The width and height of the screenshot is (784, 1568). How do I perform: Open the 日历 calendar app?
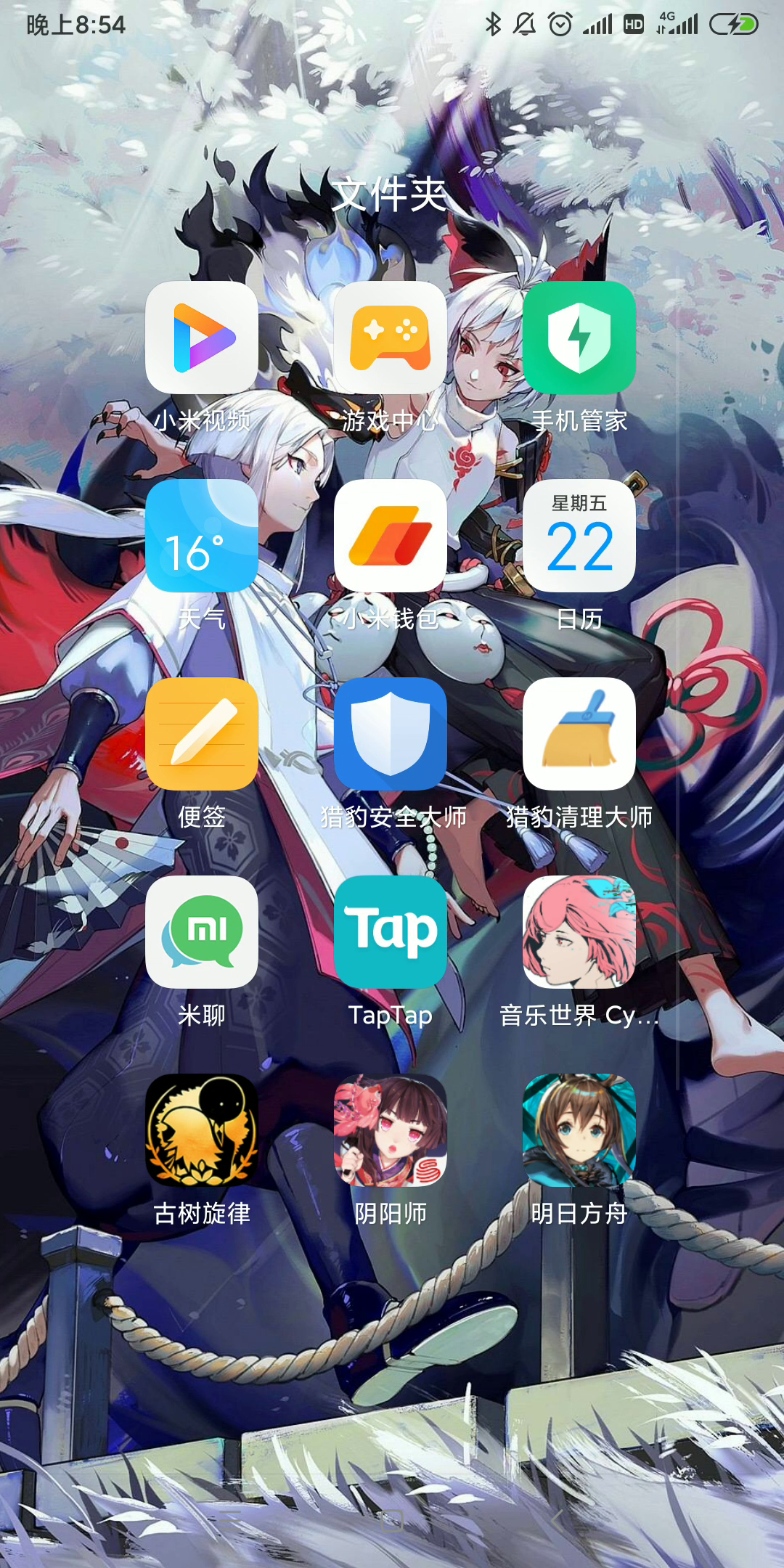point(579,536)
